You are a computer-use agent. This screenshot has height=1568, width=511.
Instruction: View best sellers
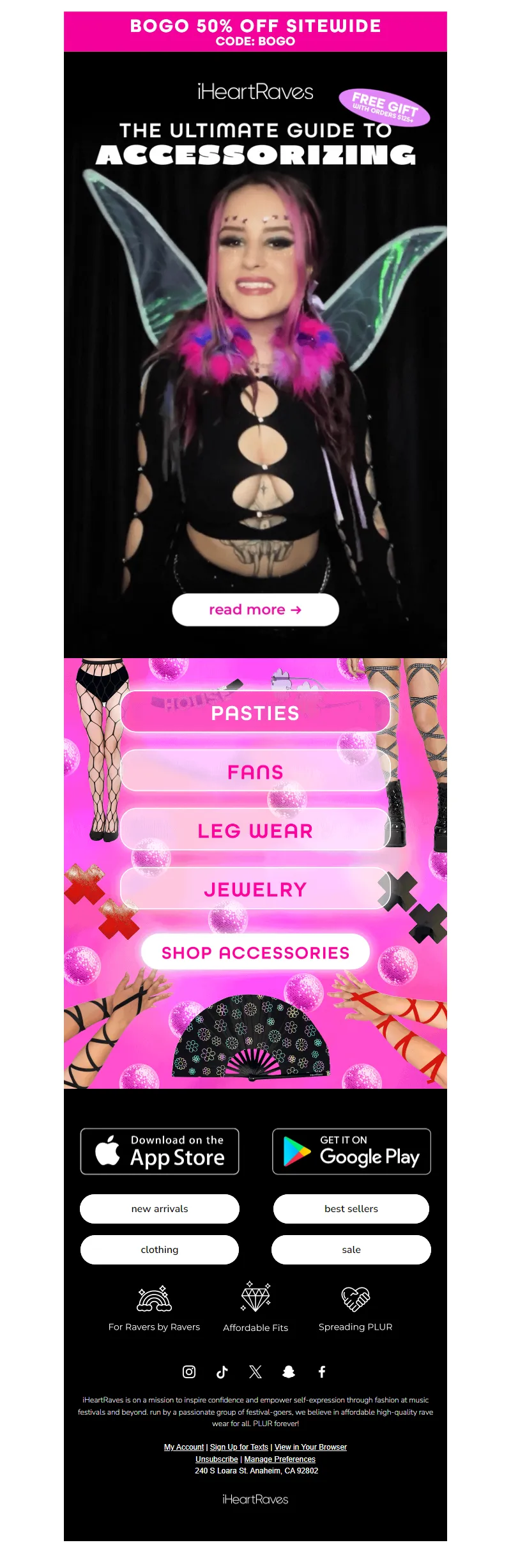[x=351, y=1208]
